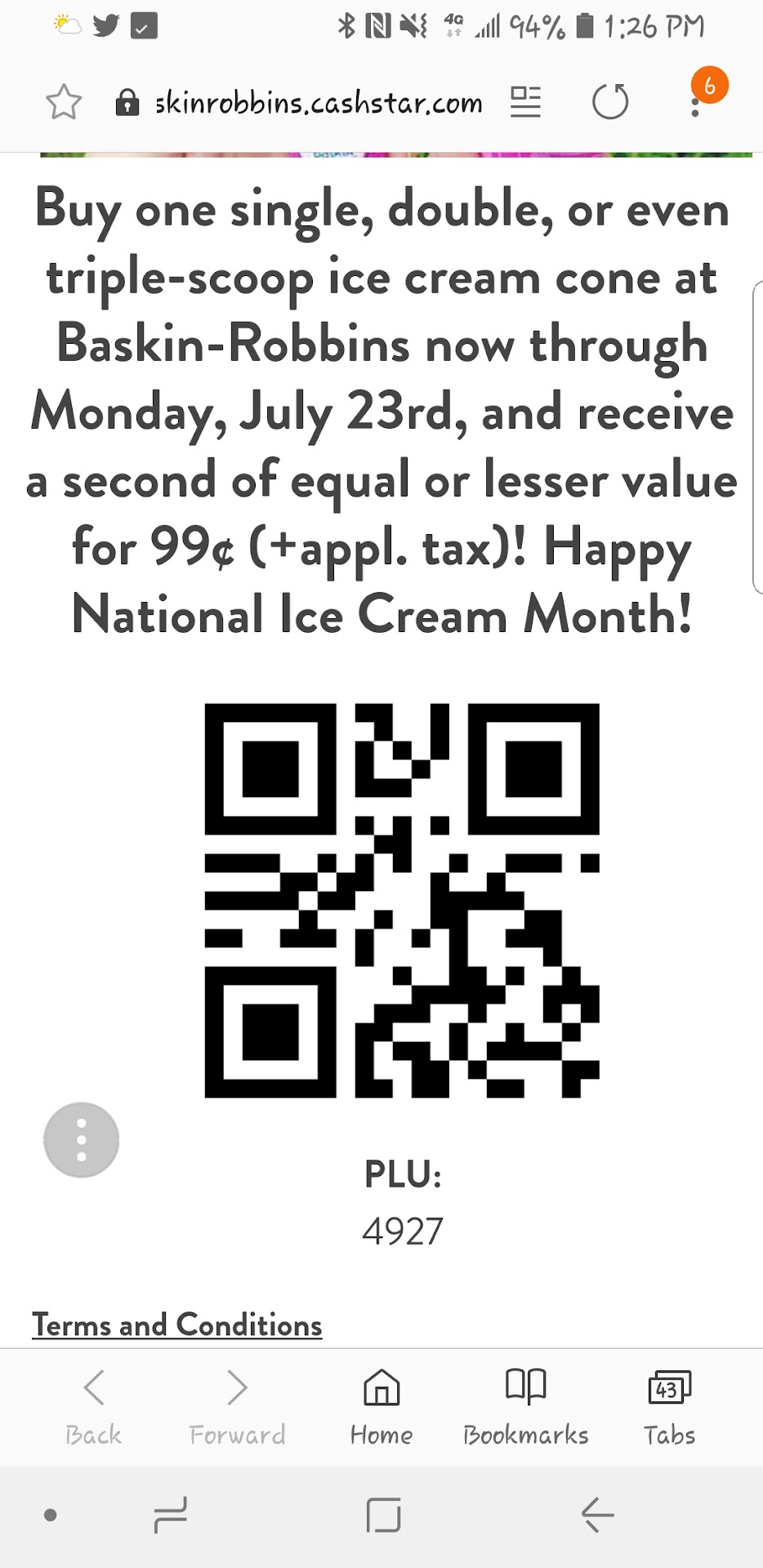Image resolution: width=763 pixels, height=1568 pixels.
Task: Tap the system home button
Action: point(383,1516)
